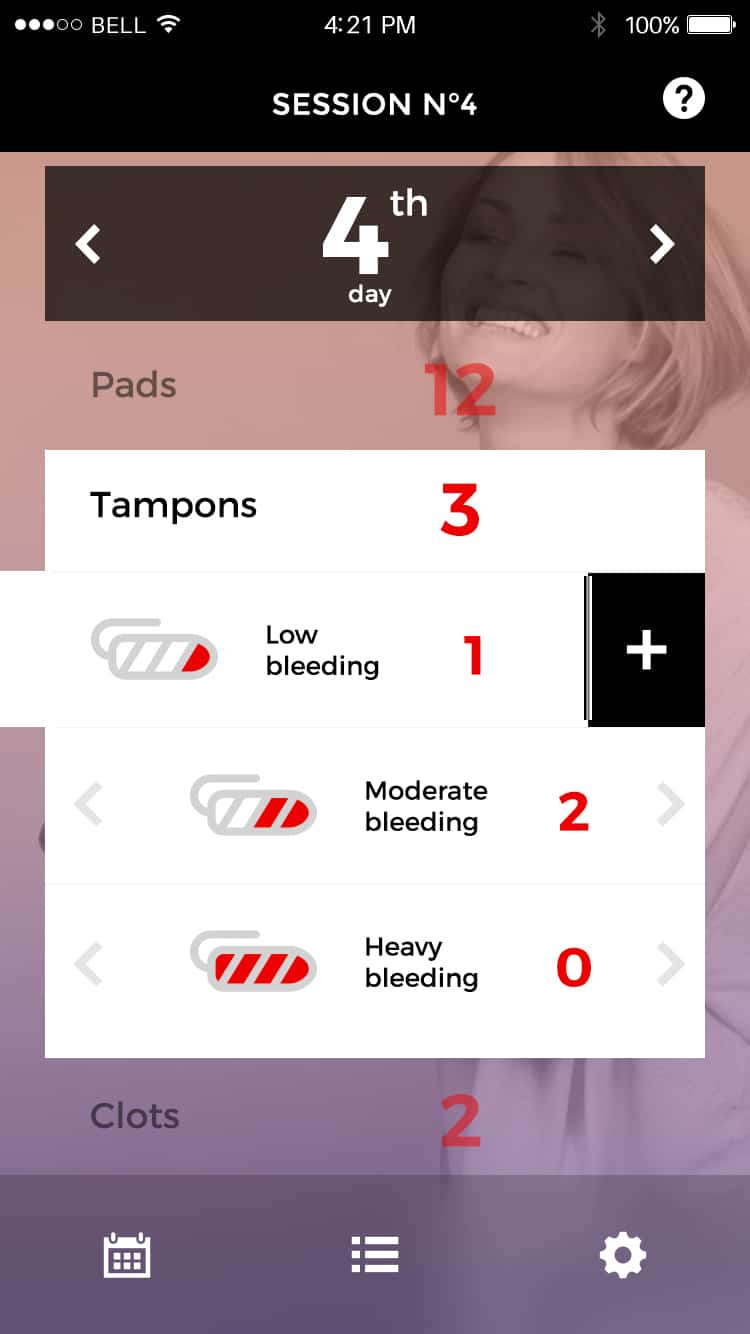Decrease the moderate bleeding count

(x=89, y=805)
